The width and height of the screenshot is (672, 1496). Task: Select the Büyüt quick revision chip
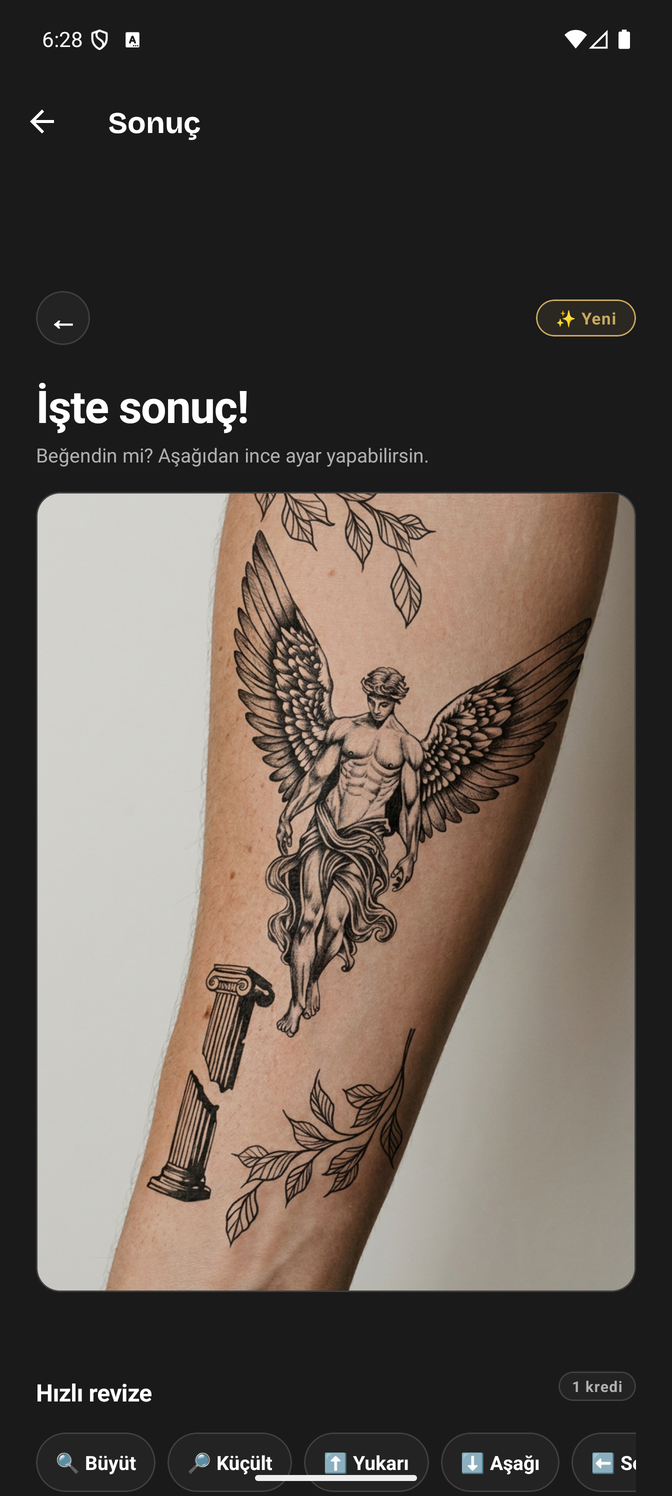pyautogui.click(x=96, y=1463)
